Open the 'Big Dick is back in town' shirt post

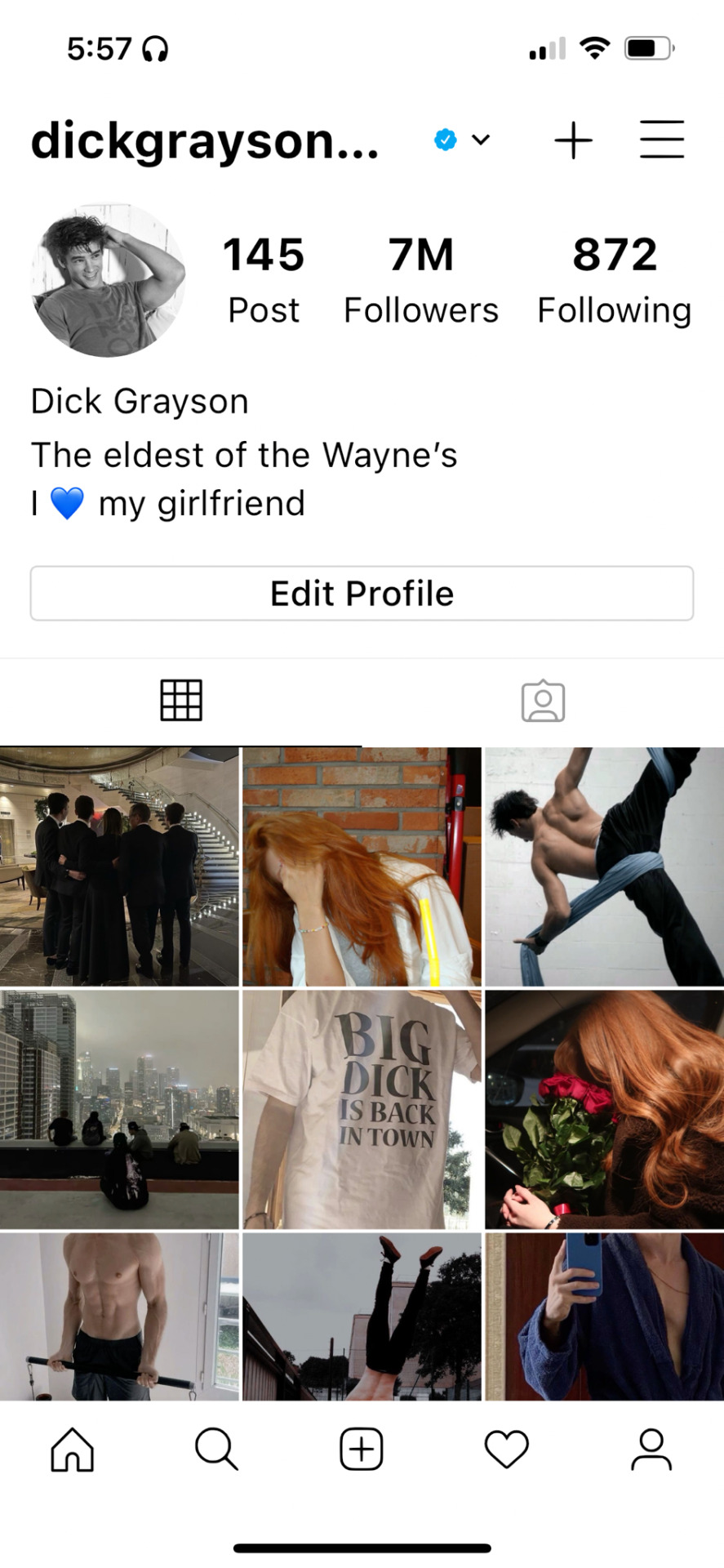(x=362, y=1109)
